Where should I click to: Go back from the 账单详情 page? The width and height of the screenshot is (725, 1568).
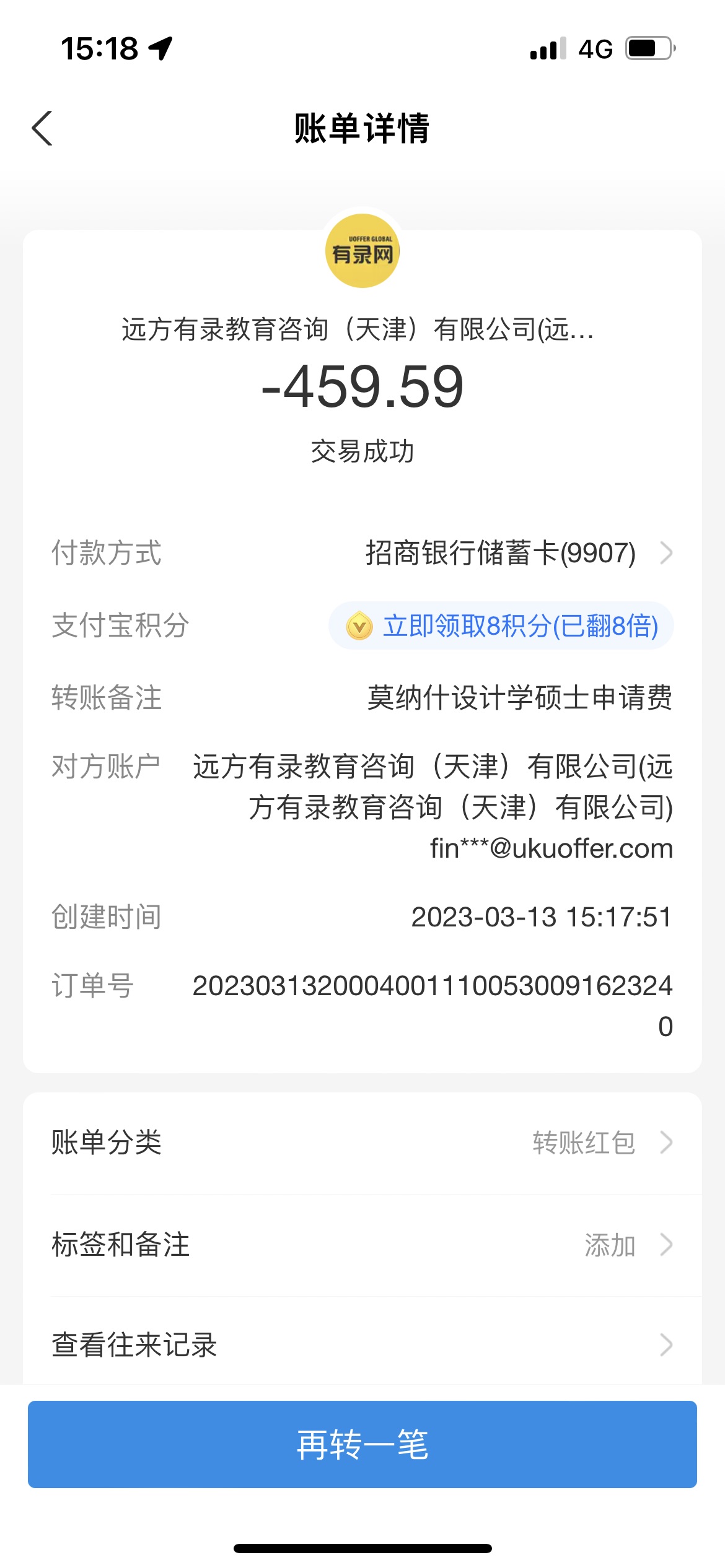pos(42,129)
